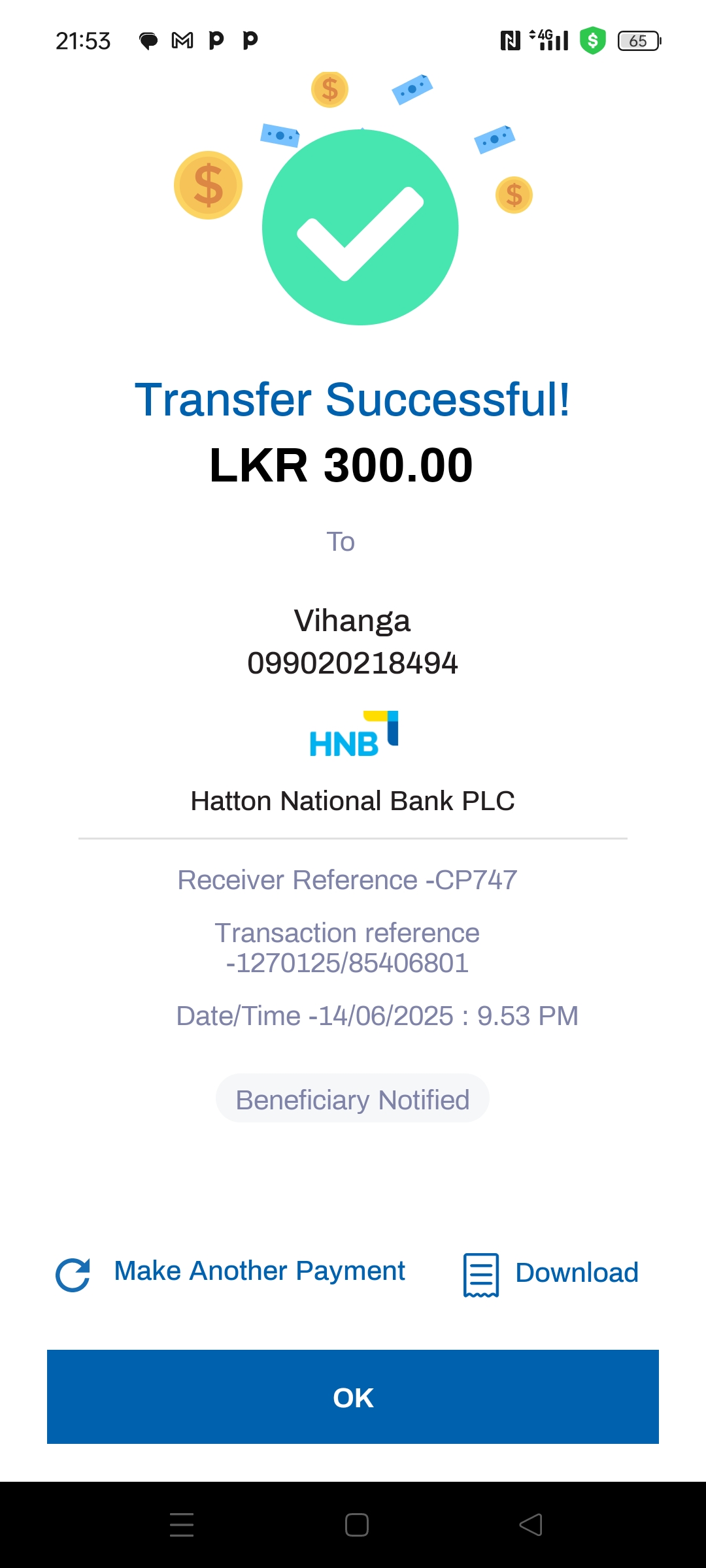Go back using system back button

pos(530,1525)
